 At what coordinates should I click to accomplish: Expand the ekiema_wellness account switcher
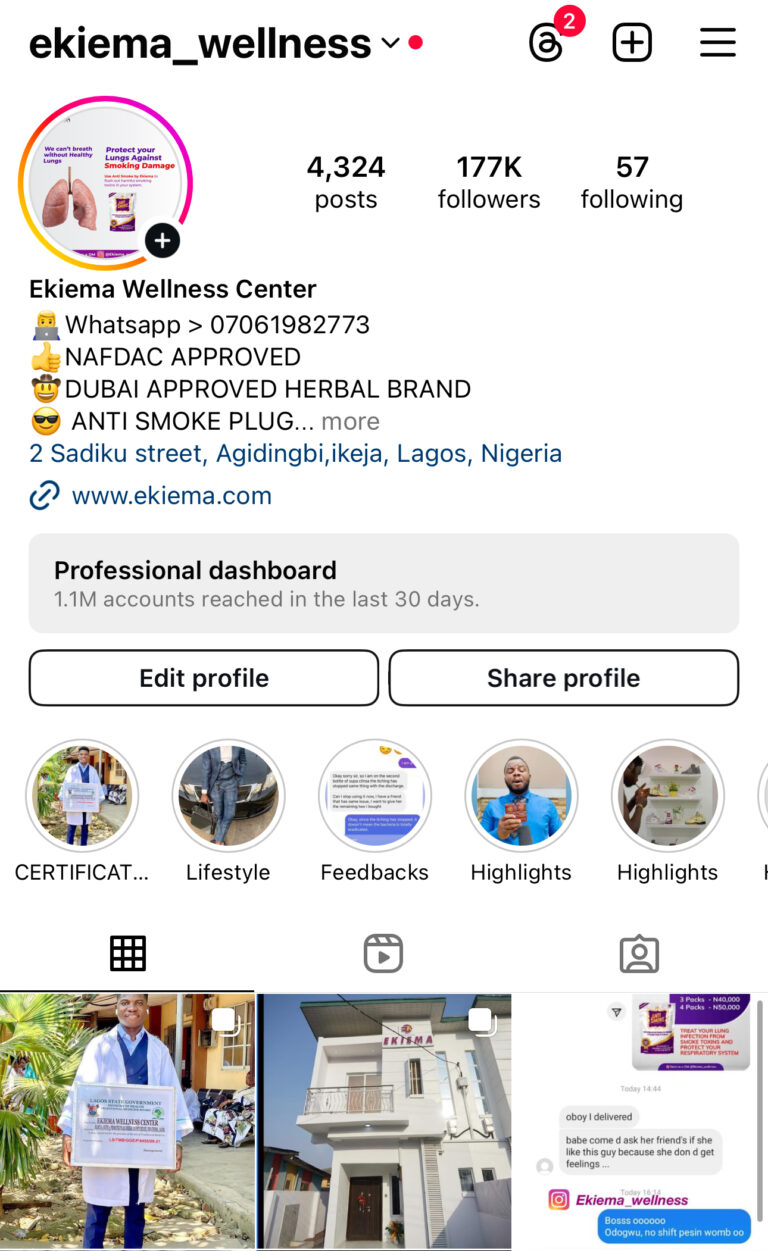coord(391,43)
